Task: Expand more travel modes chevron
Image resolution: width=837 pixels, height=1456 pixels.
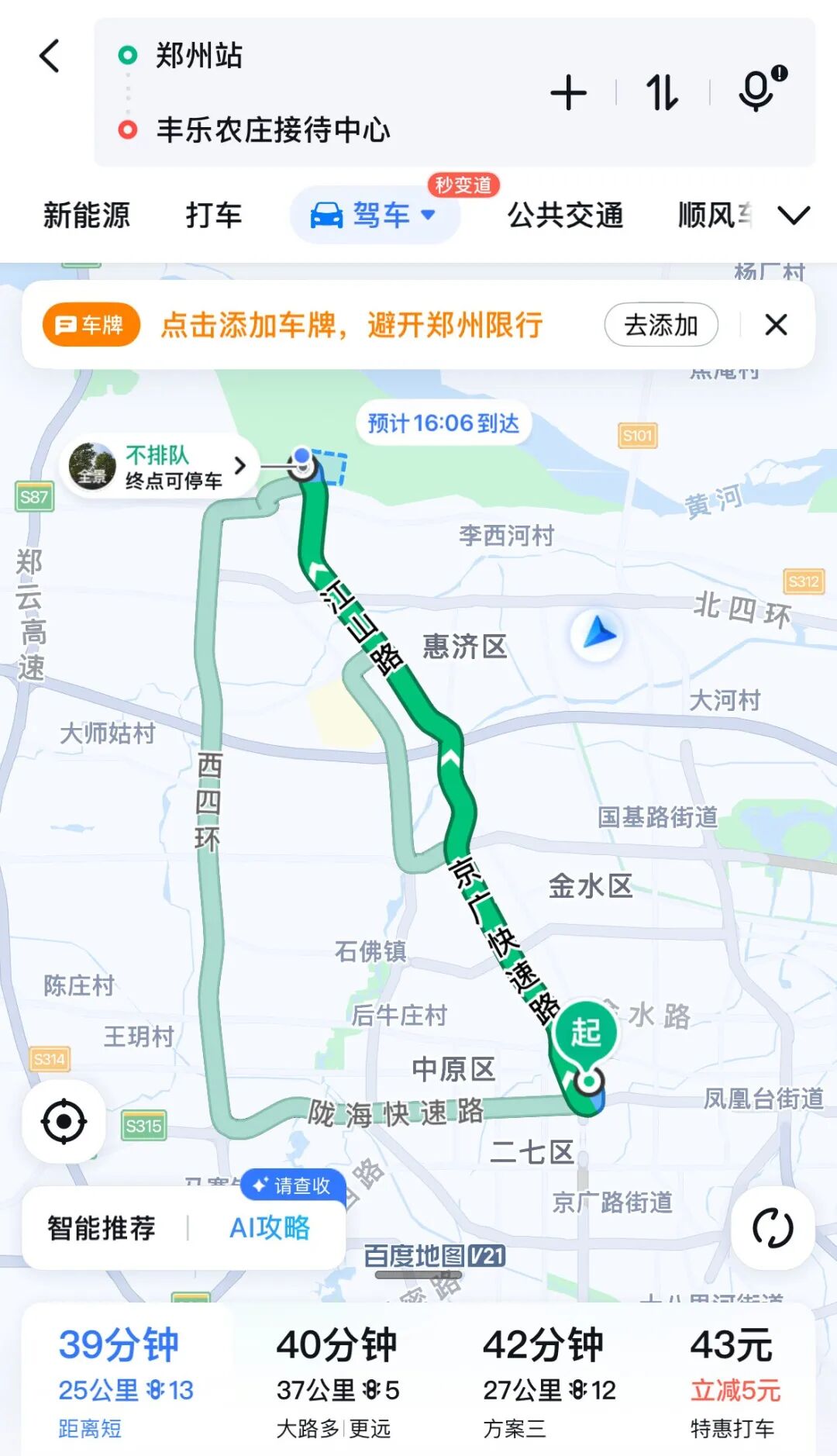Action: pyautogui.click(x=794, y=216)
